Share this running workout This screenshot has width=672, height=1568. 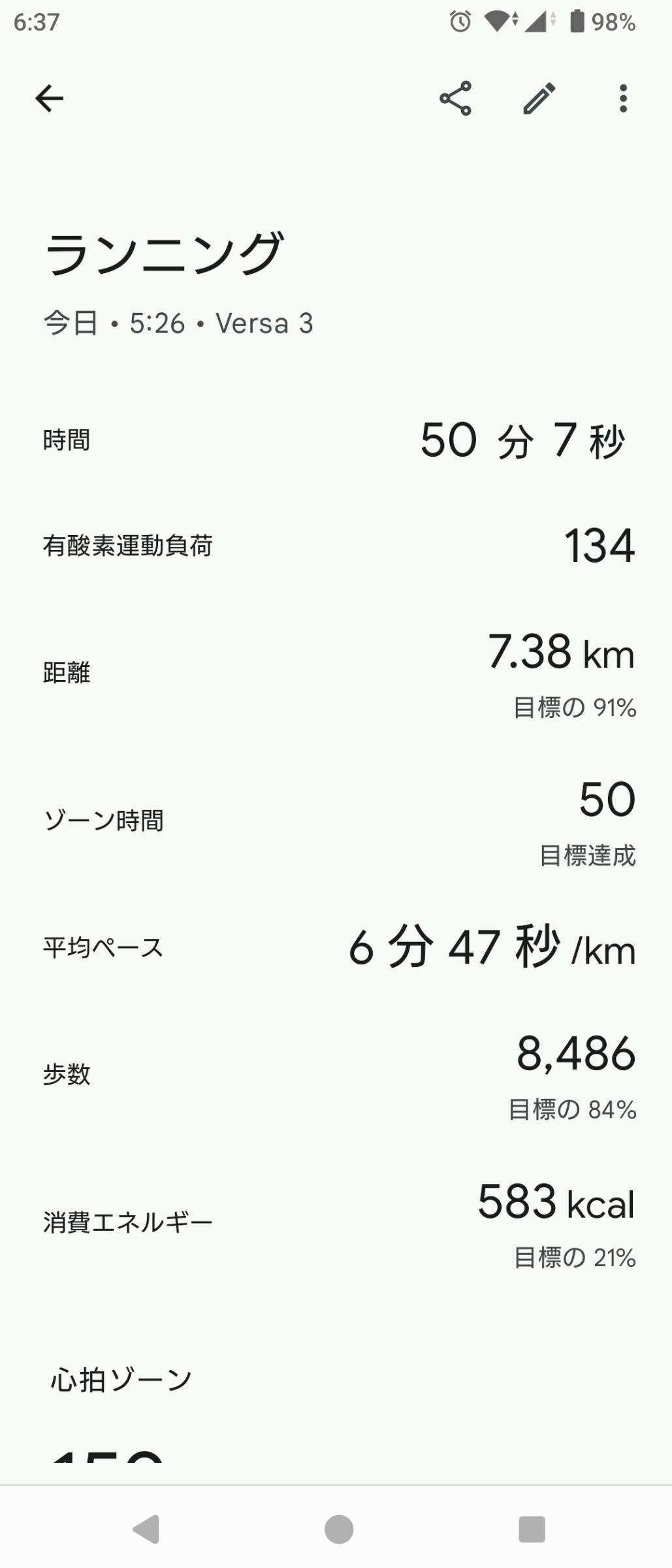455,99
